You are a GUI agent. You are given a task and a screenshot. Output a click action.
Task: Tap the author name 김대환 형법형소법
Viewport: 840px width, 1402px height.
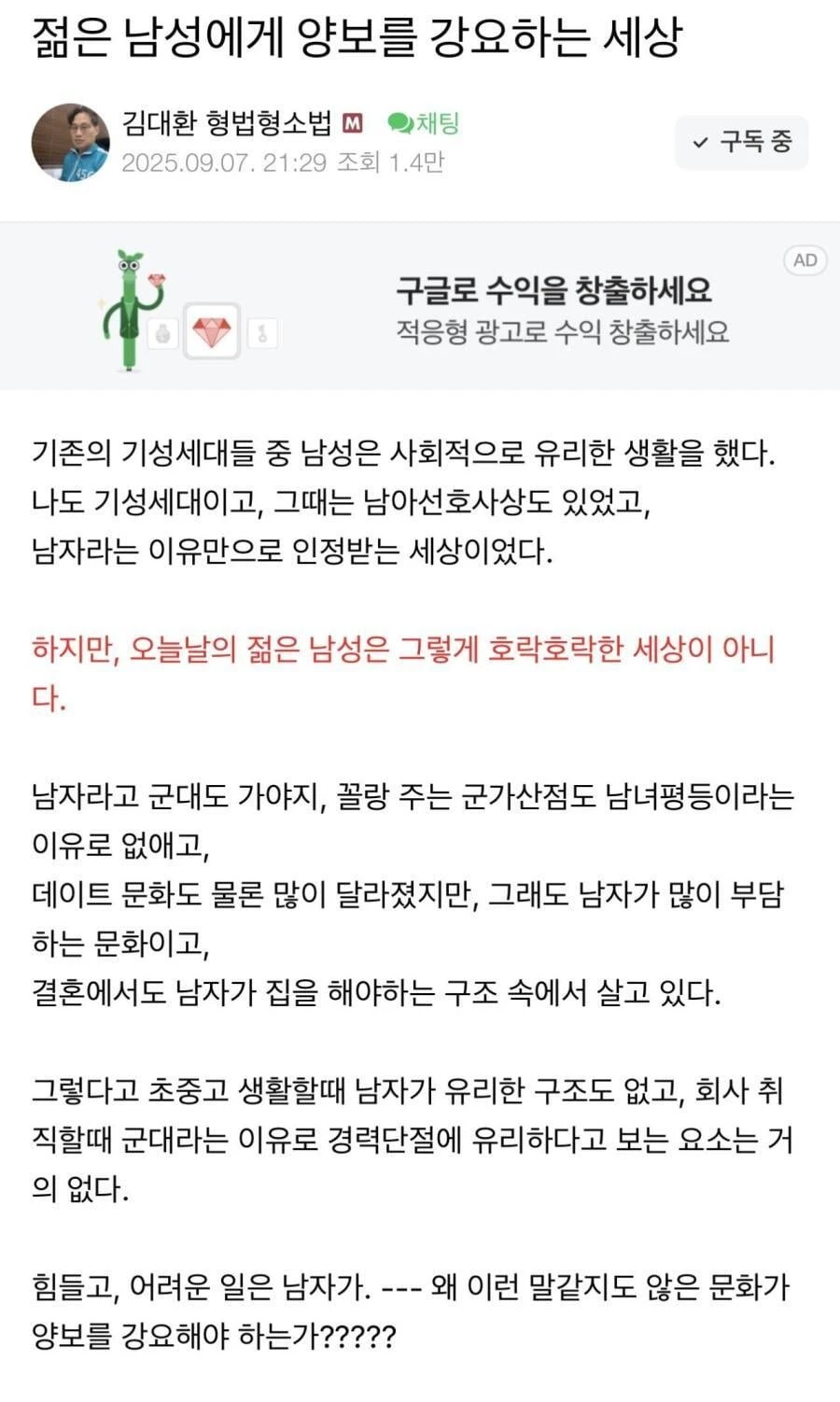coord(227,123)
